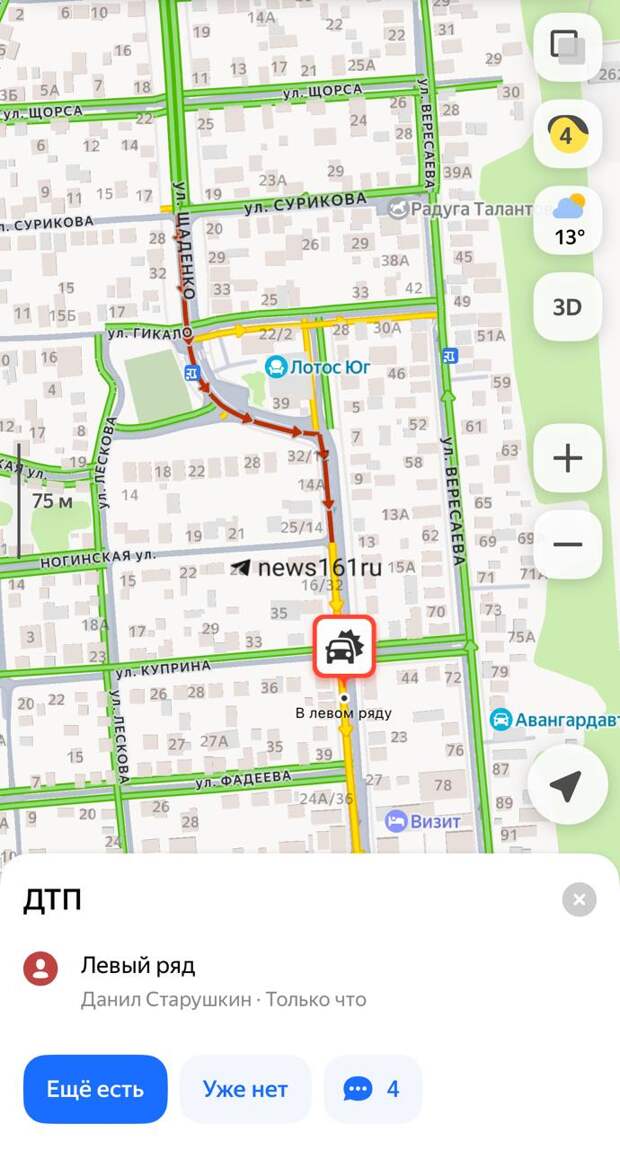The image size is (620, 1150).
Task: Report accident gone with Уже нет
Action: coord(245,1089)
